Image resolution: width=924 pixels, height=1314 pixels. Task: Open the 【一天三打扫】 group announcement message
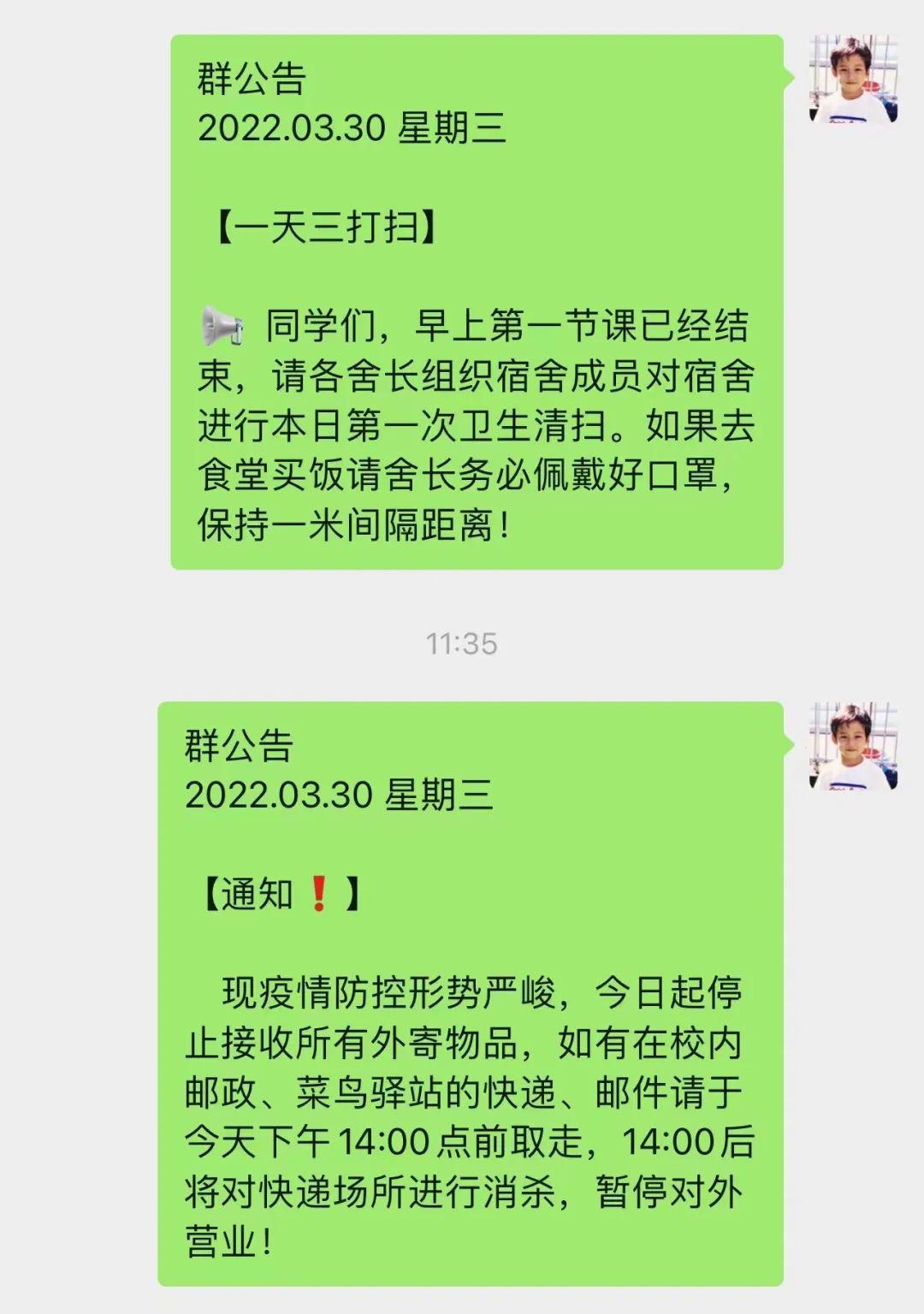click(476, 301)
